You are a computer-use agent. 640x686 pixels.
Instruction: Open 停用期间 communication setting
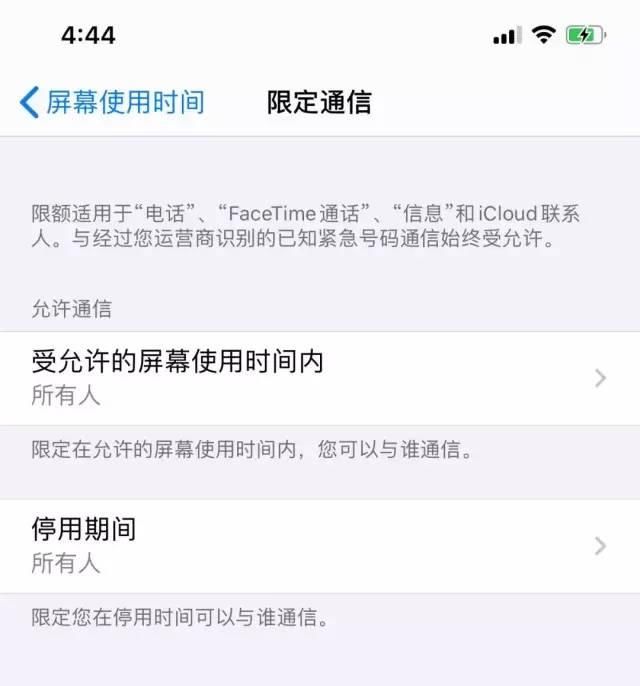(x=319, y=546)
